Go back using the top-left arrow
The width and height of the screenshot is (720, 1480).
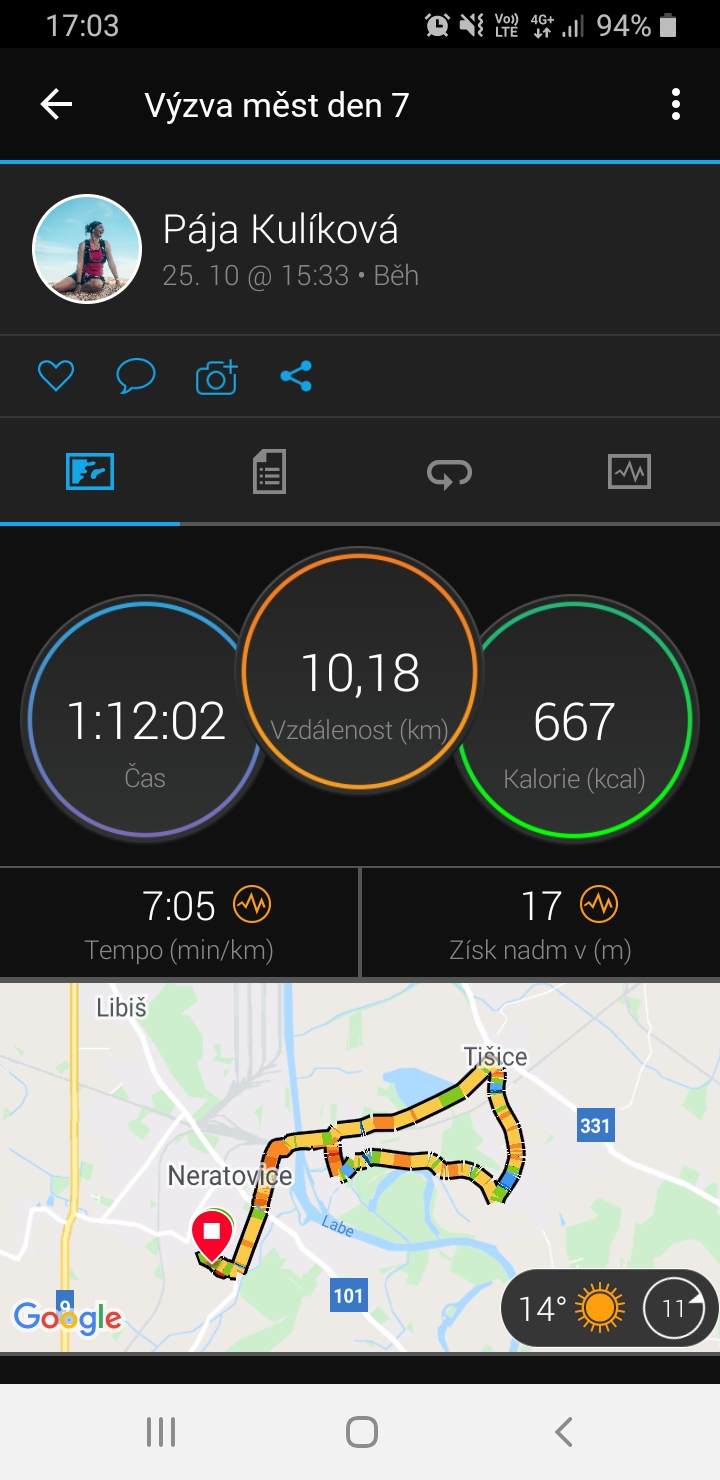point(56,105)
